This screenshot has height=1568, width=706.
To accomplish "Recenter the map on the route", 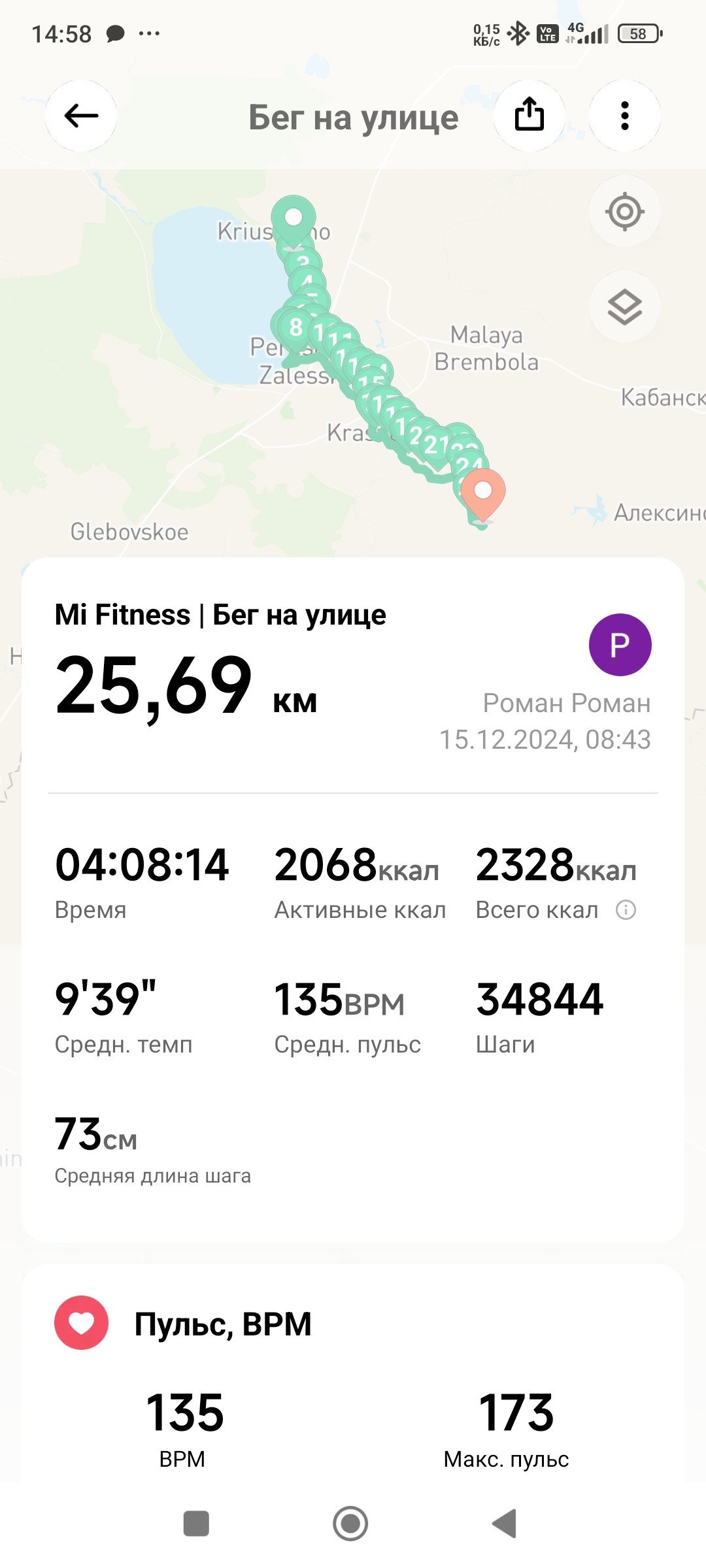I will 625,212.
